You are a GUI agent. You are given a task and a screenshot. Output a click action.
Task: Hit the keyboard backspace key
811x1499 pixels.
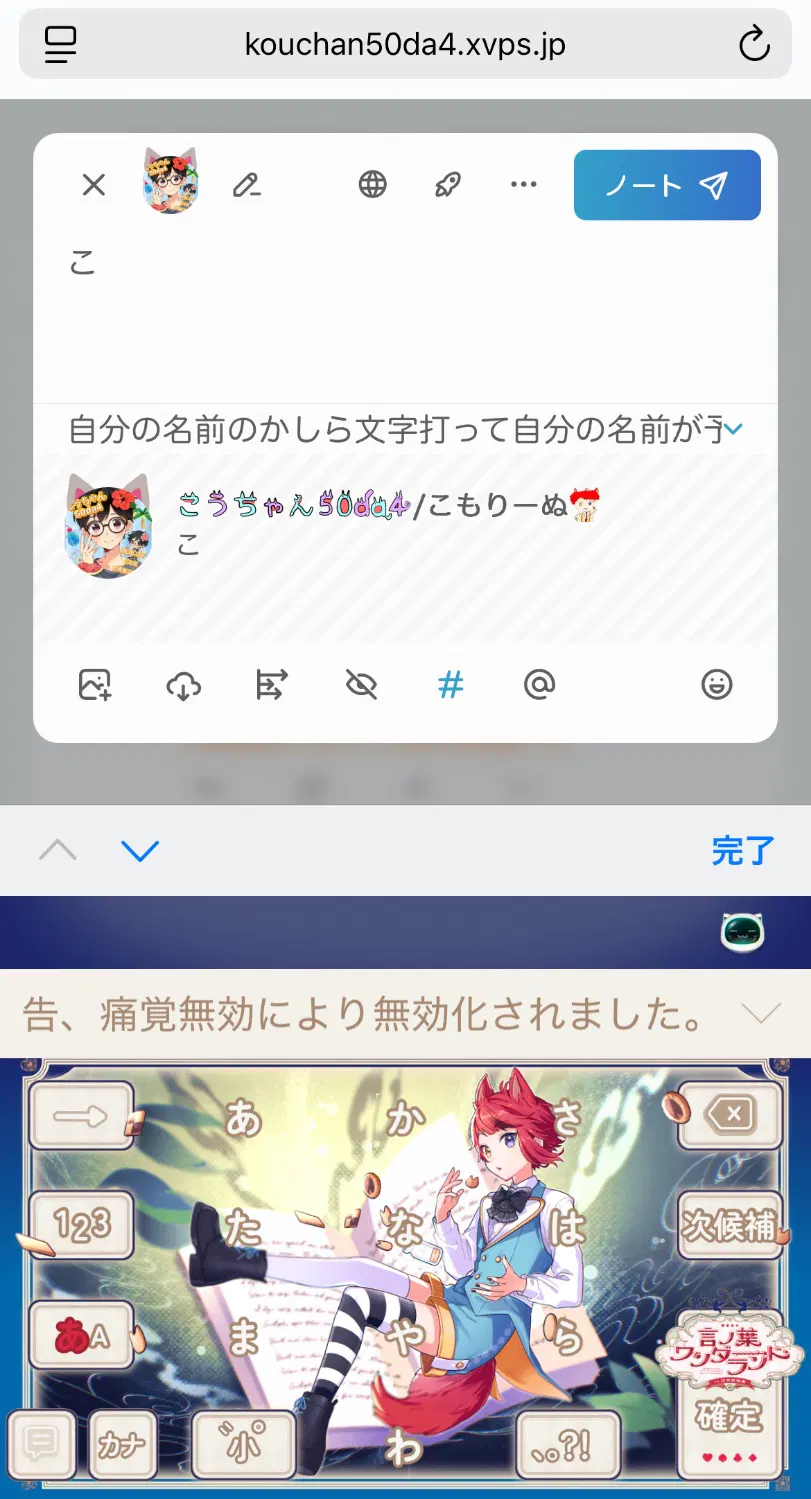tap(731, 1114)
